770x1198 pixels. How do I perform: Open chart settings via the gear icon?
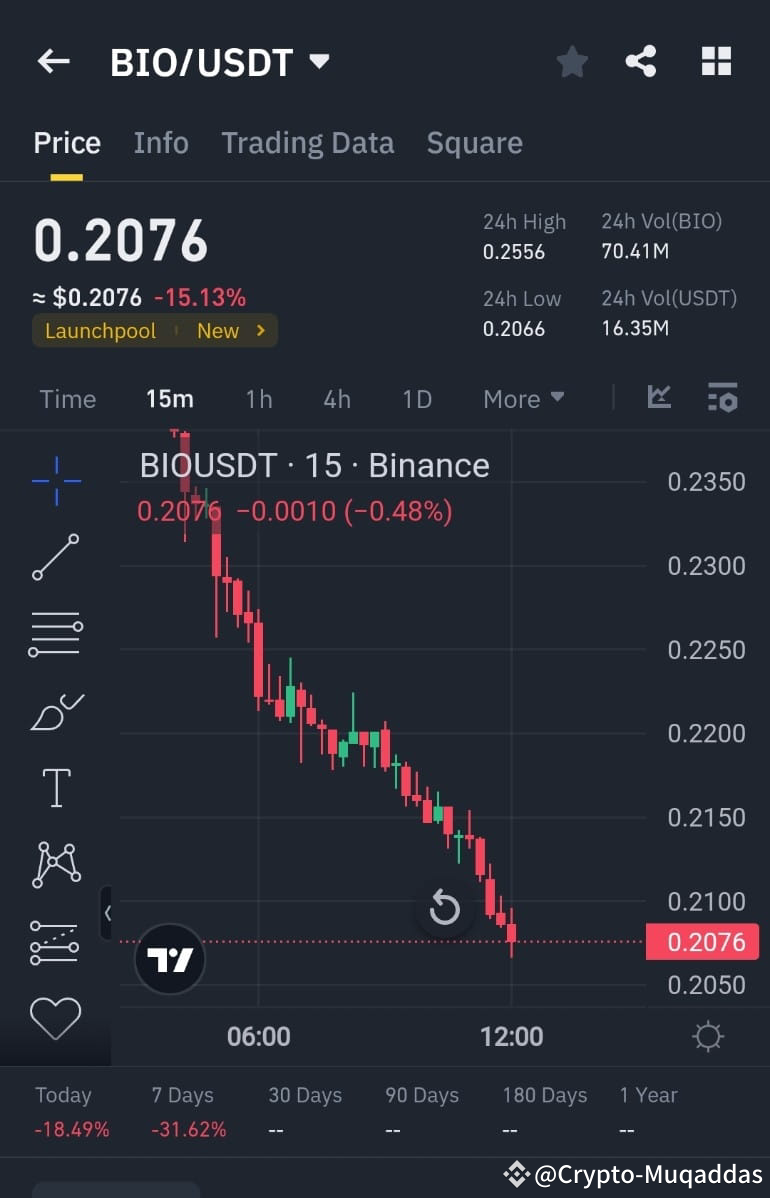coord(708,1036)
